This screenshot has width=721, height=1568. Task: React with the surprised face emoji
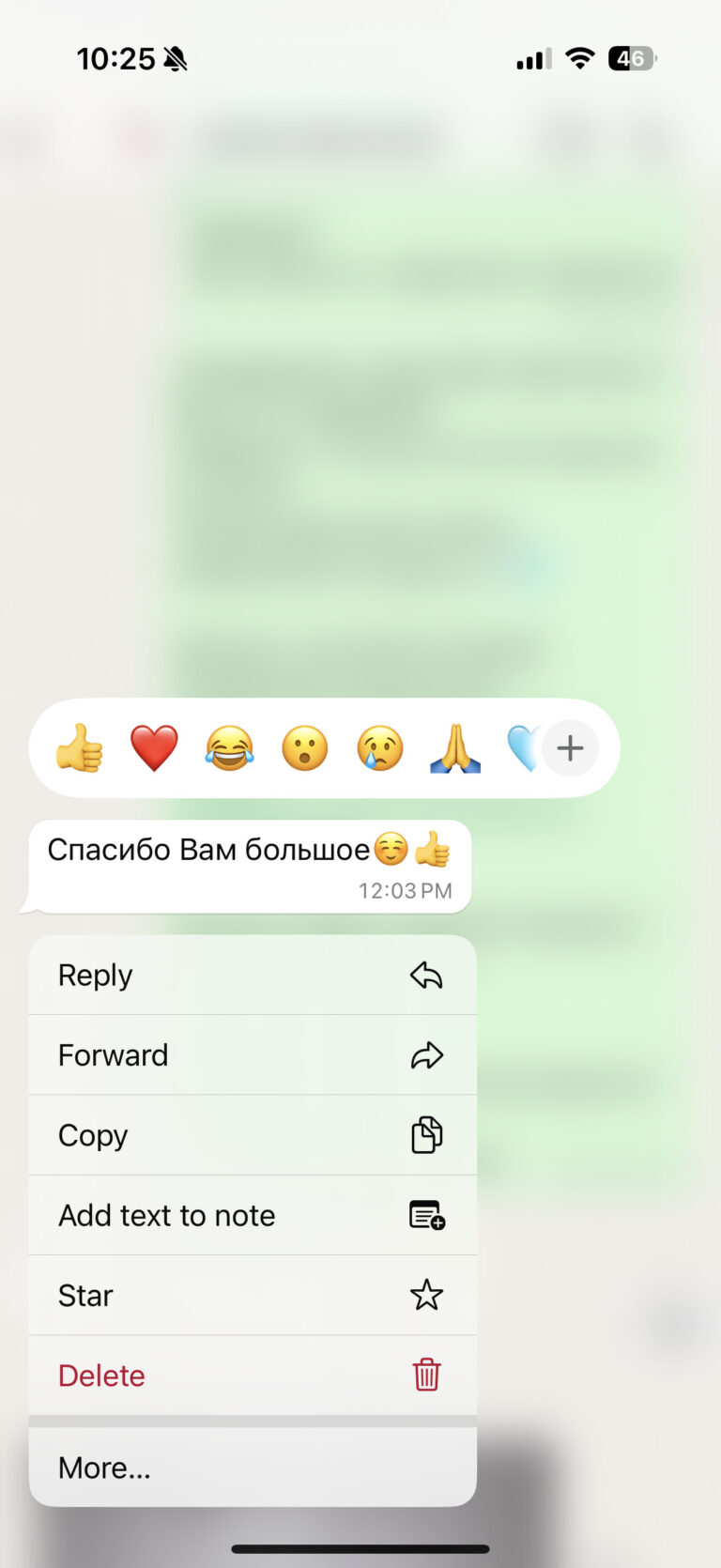coord(305,748)
